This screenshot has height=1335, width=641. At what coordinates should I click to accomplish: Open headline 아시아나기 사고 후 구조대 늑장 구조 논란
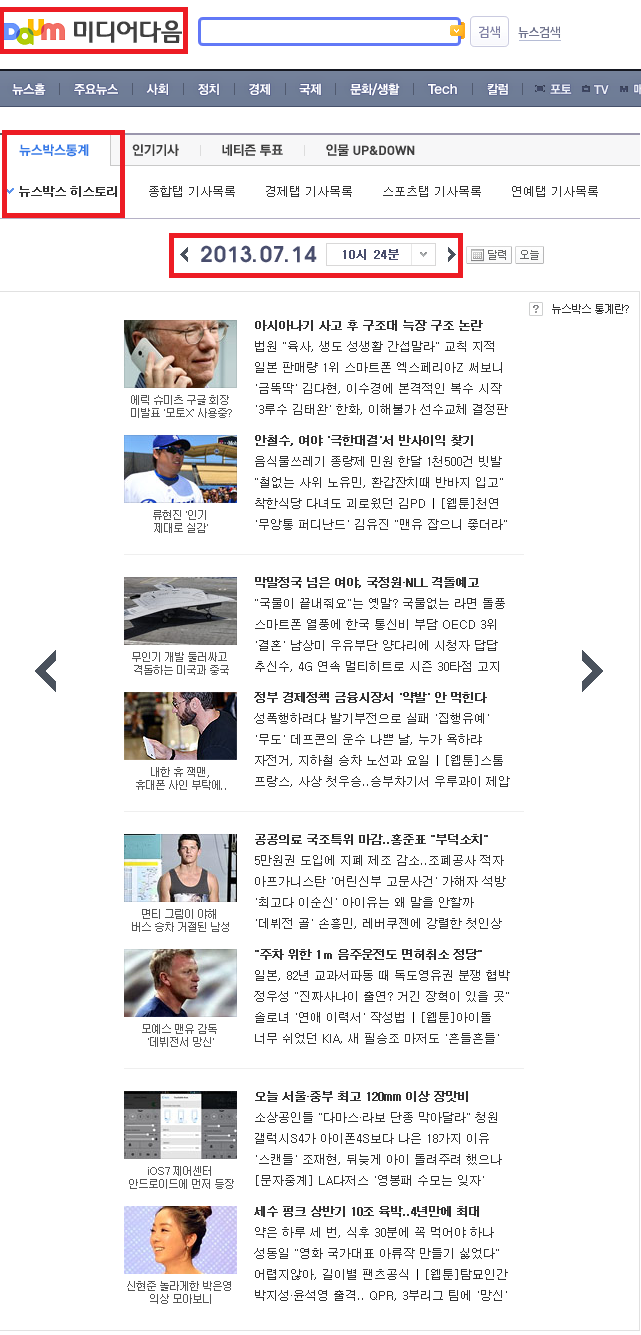pyautogui.click(x=368, y=326)
